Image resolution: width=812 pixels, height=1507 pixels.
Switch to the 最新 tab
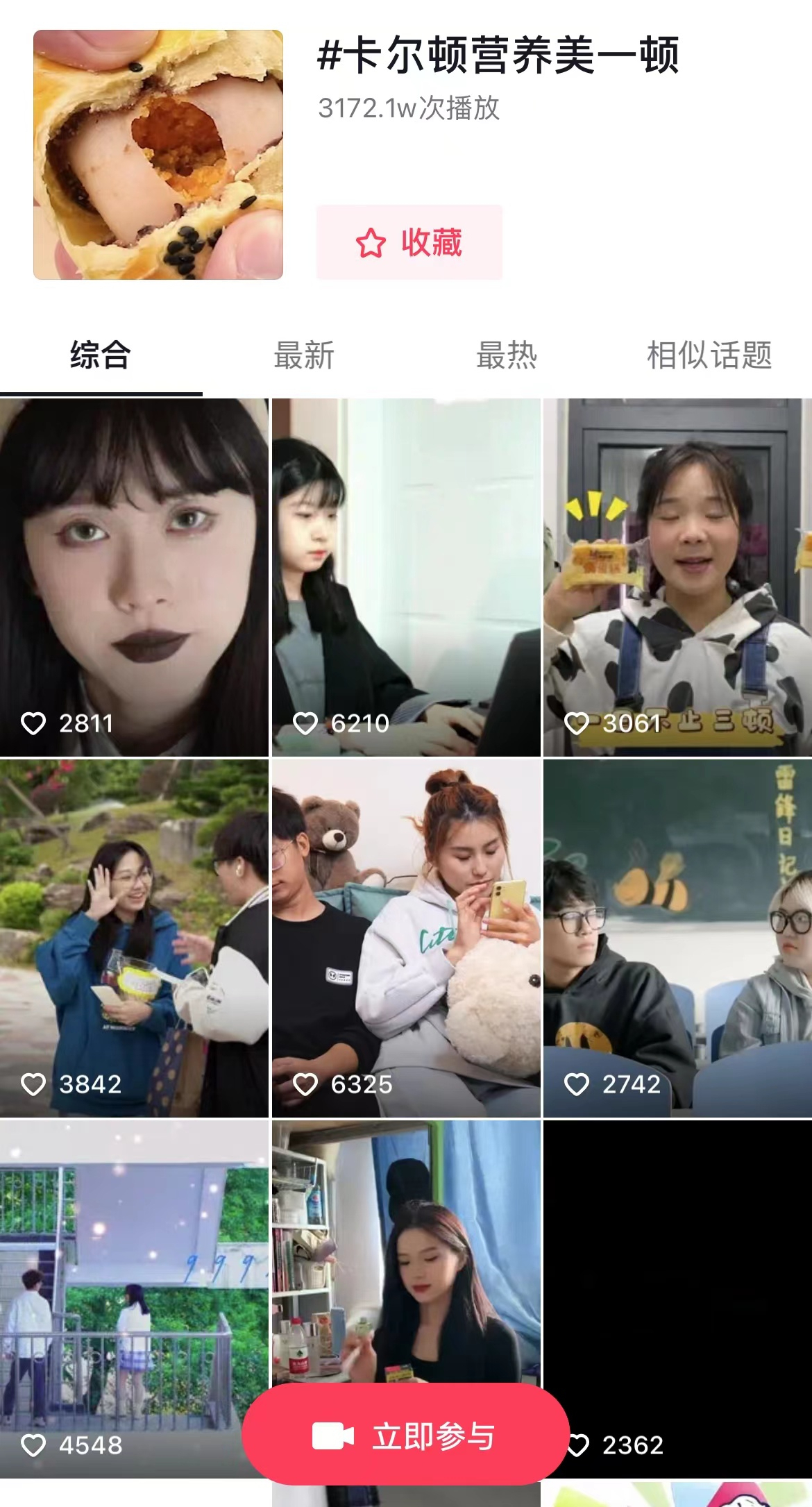(304, 355)
